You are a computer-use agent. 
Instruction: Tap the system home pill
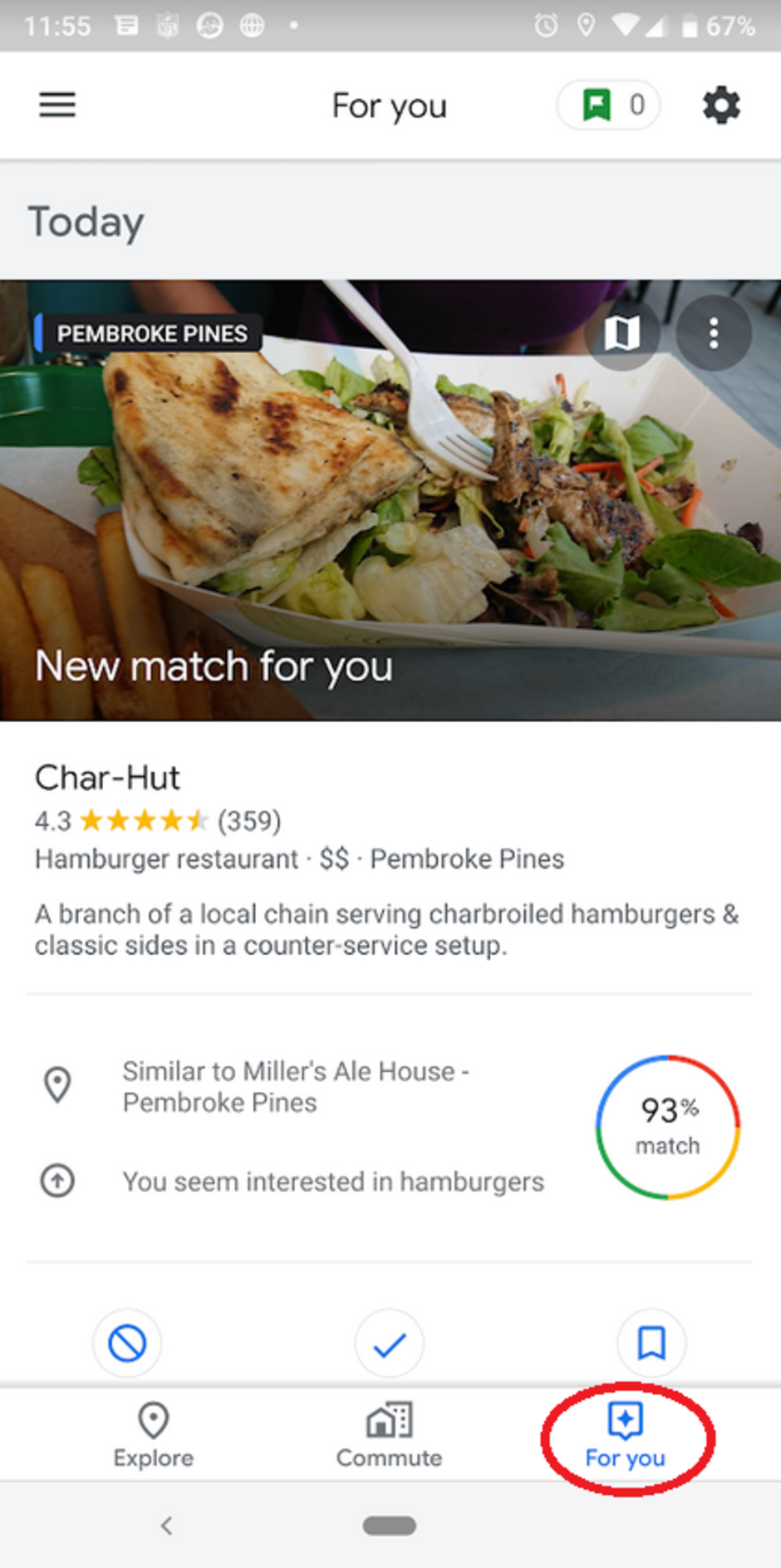389,1526
